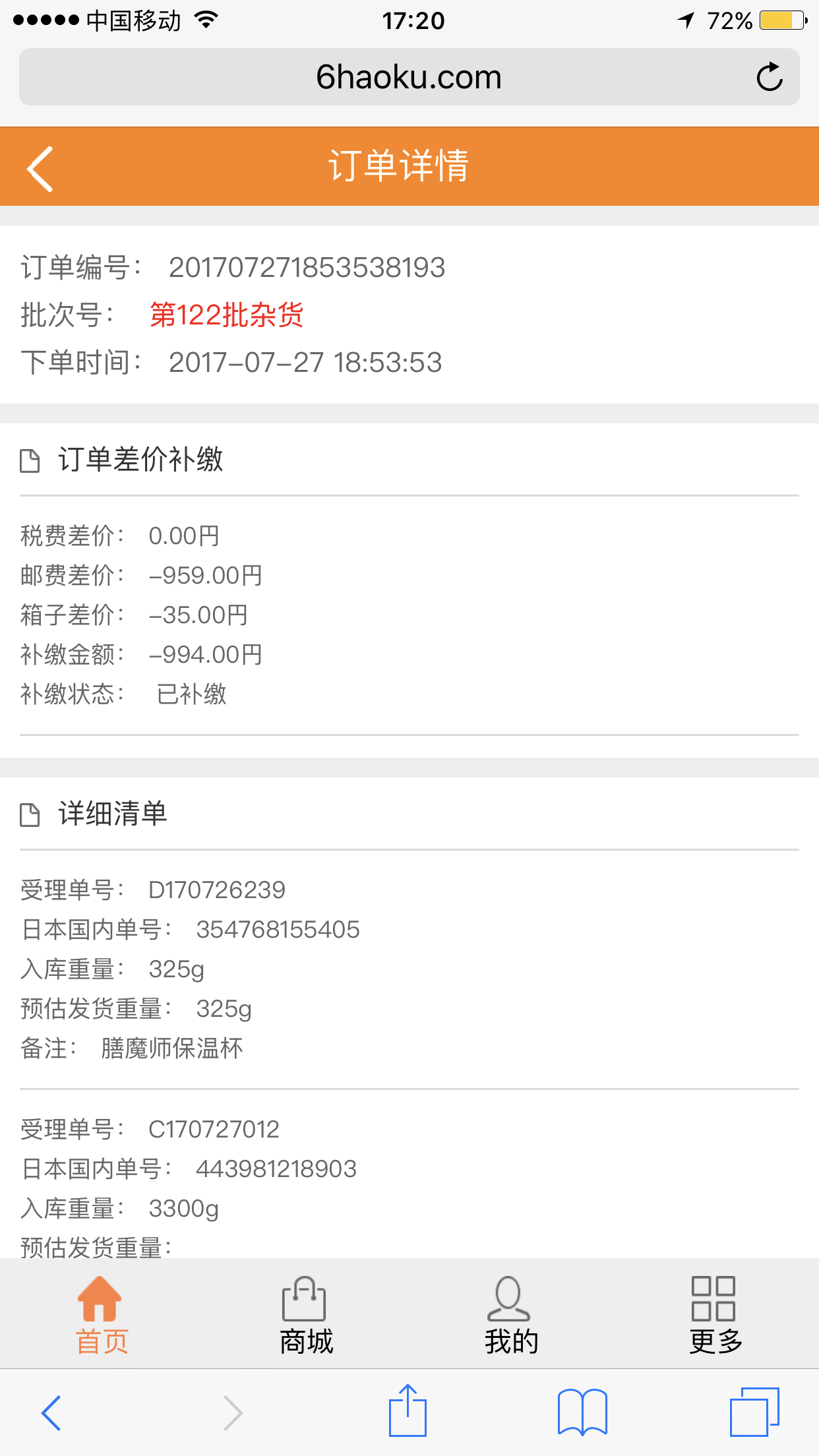Reload the page in Safari
Screen dimensions: 819x1456
tap(769, 77)
